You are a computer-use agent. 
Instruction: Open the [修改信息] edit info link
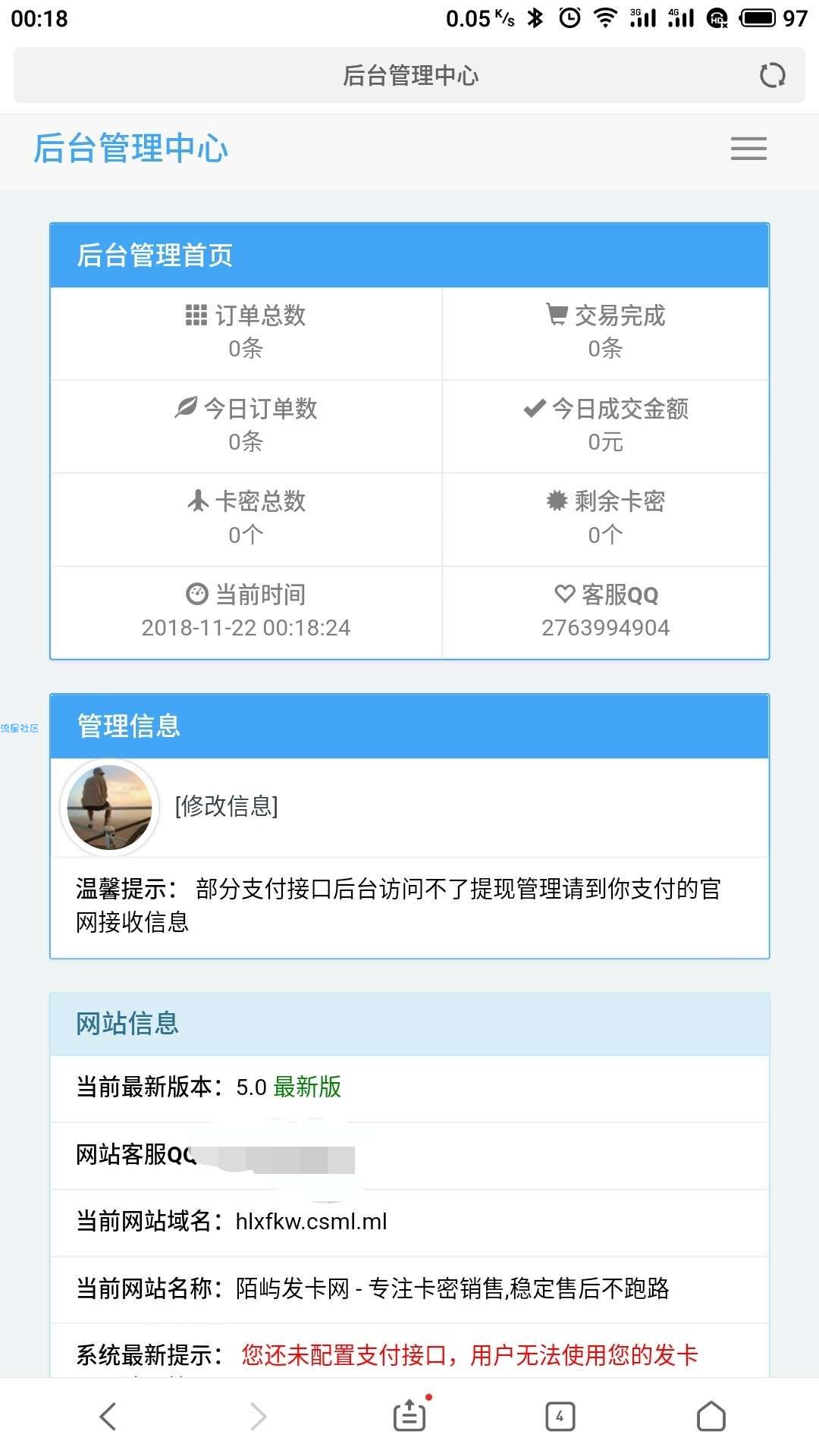coord(227,806)
